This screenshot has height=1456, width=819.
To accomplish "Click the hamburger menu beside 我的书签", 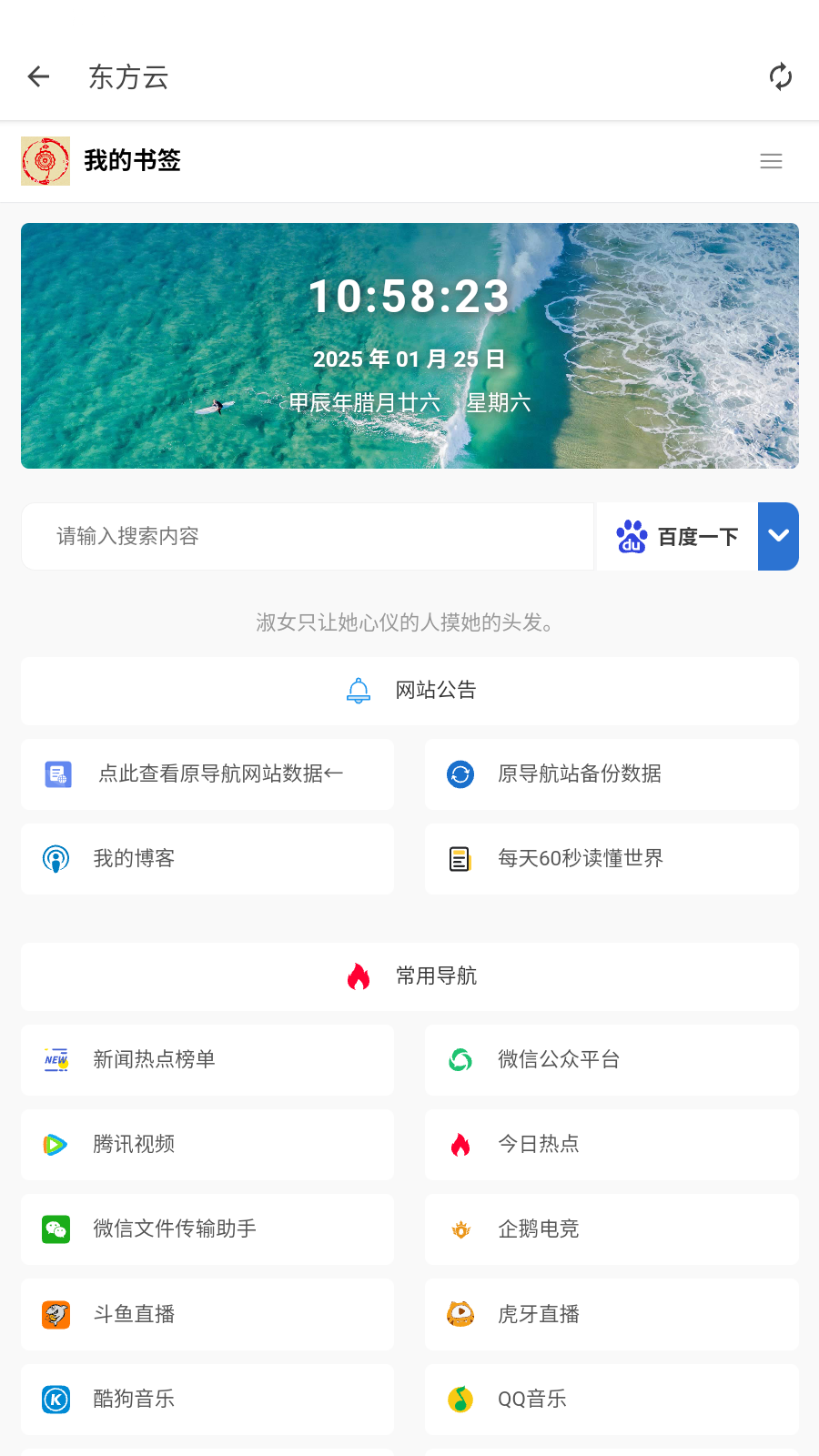I will point(771,160).
